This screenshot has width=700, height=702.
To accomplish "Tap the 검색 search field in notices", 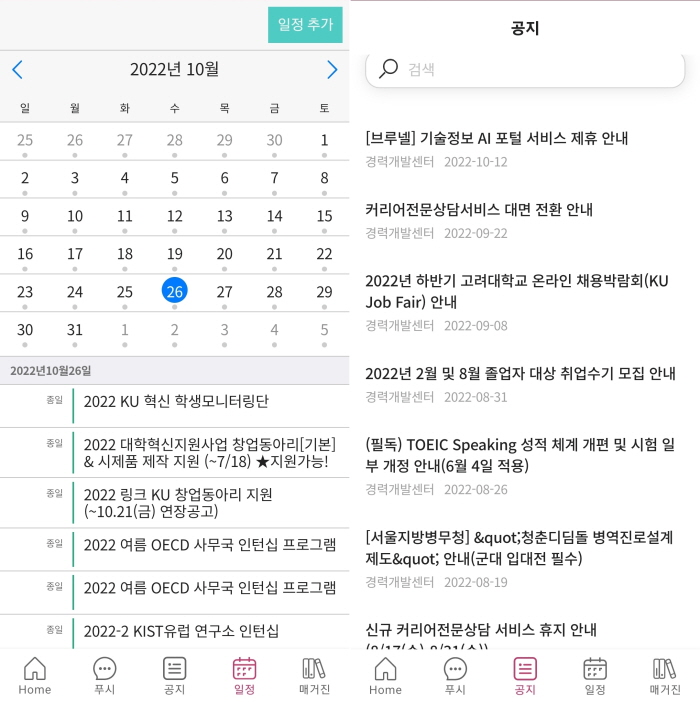I will [525, 69].
